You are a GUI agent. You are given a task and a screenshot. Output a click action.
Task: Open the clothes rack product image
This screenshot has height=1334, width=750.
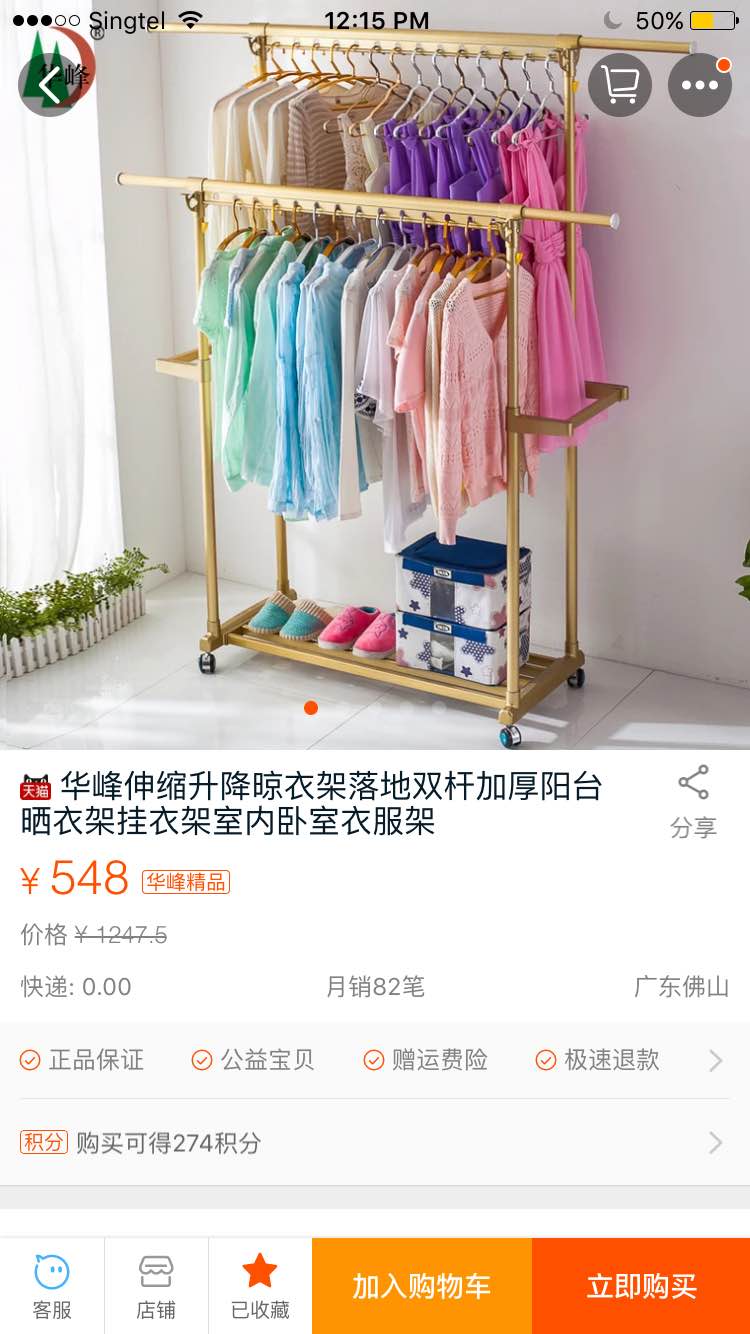point(375,400)
